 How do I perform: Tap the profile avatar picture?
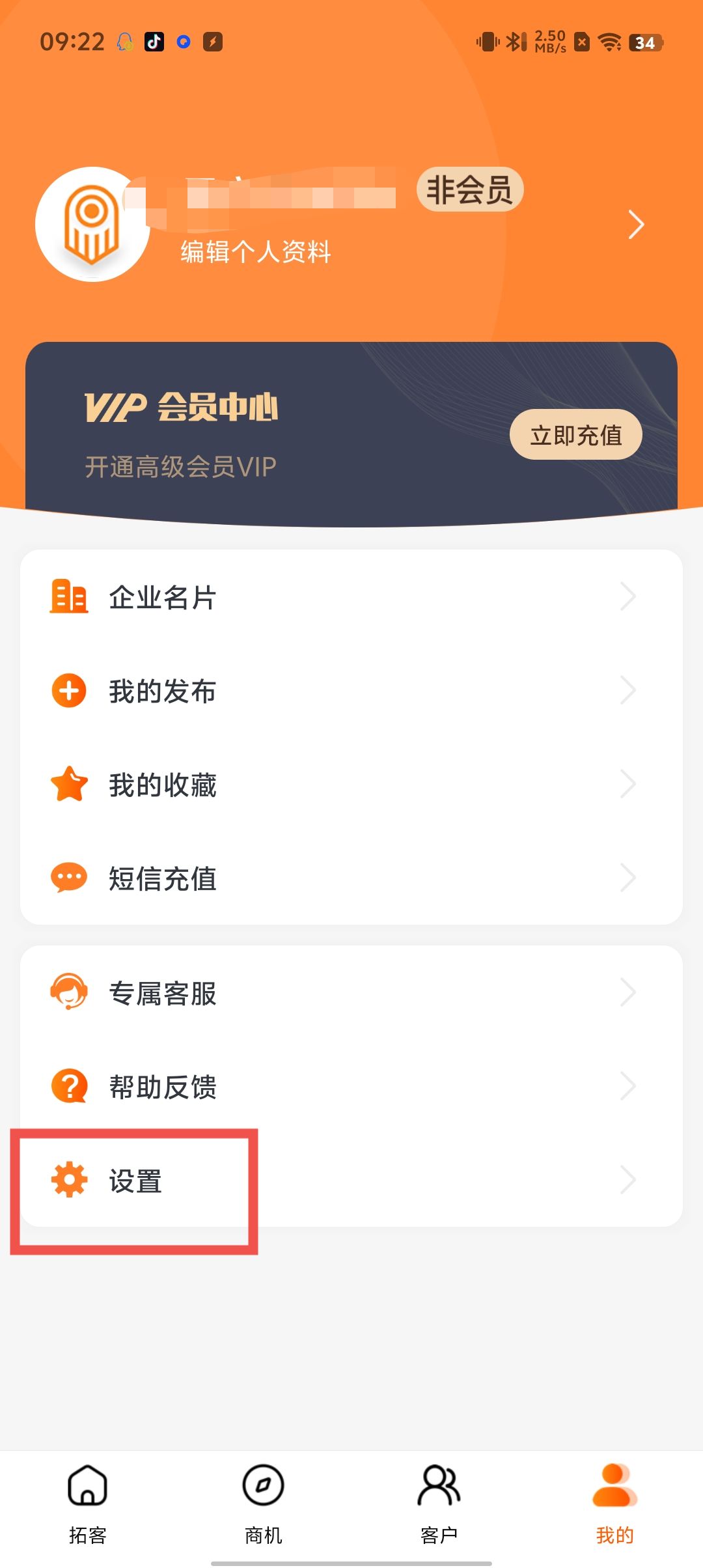(92, 225)
